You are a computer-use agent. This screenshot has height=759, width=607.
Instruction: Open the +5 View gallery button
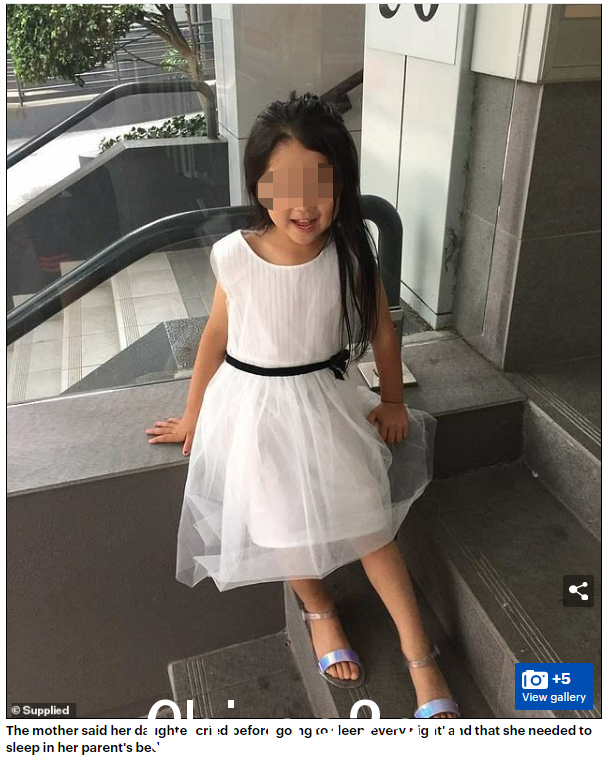553,687
